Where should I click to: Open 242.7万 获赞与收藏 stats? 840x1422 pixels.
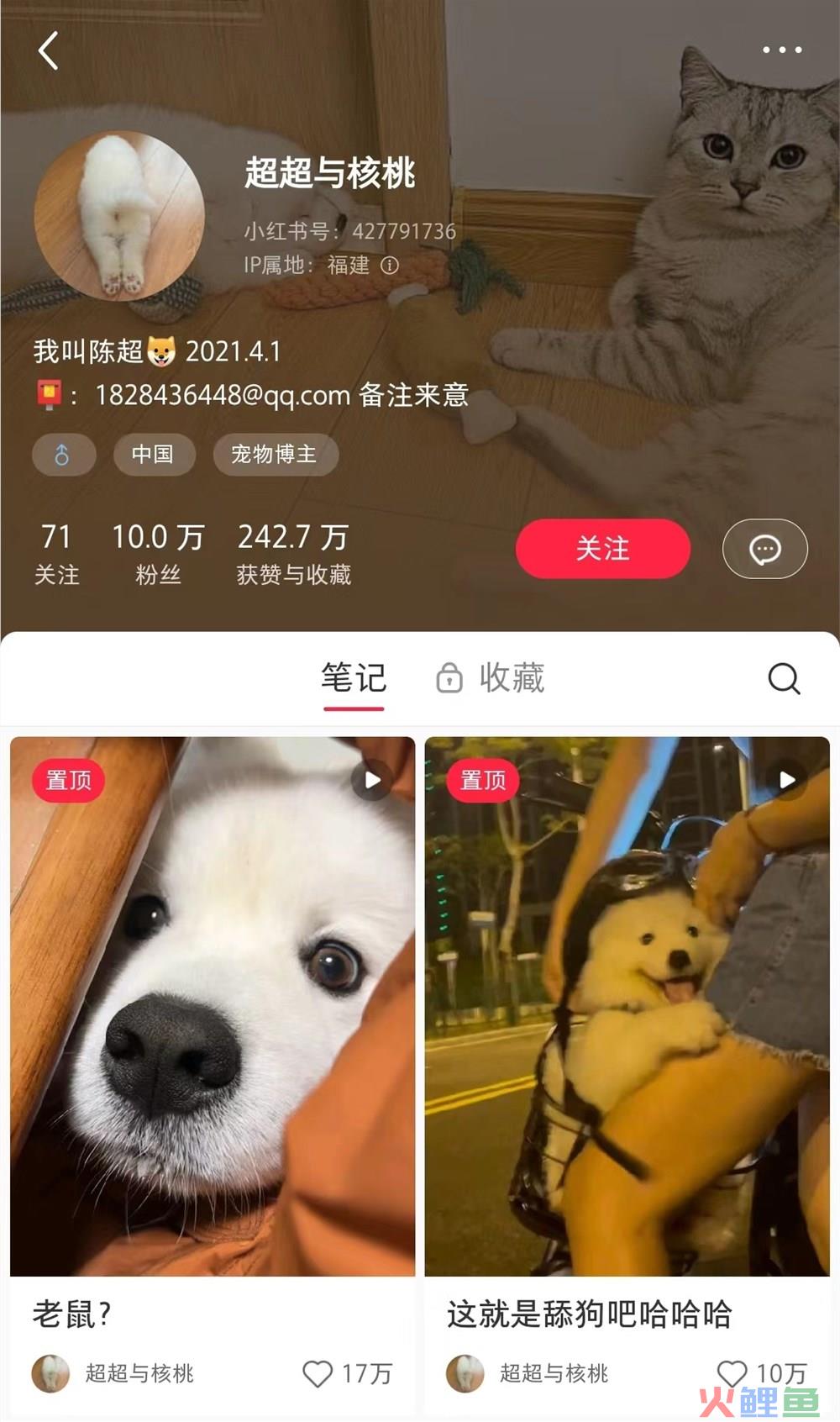click(293, 553)
